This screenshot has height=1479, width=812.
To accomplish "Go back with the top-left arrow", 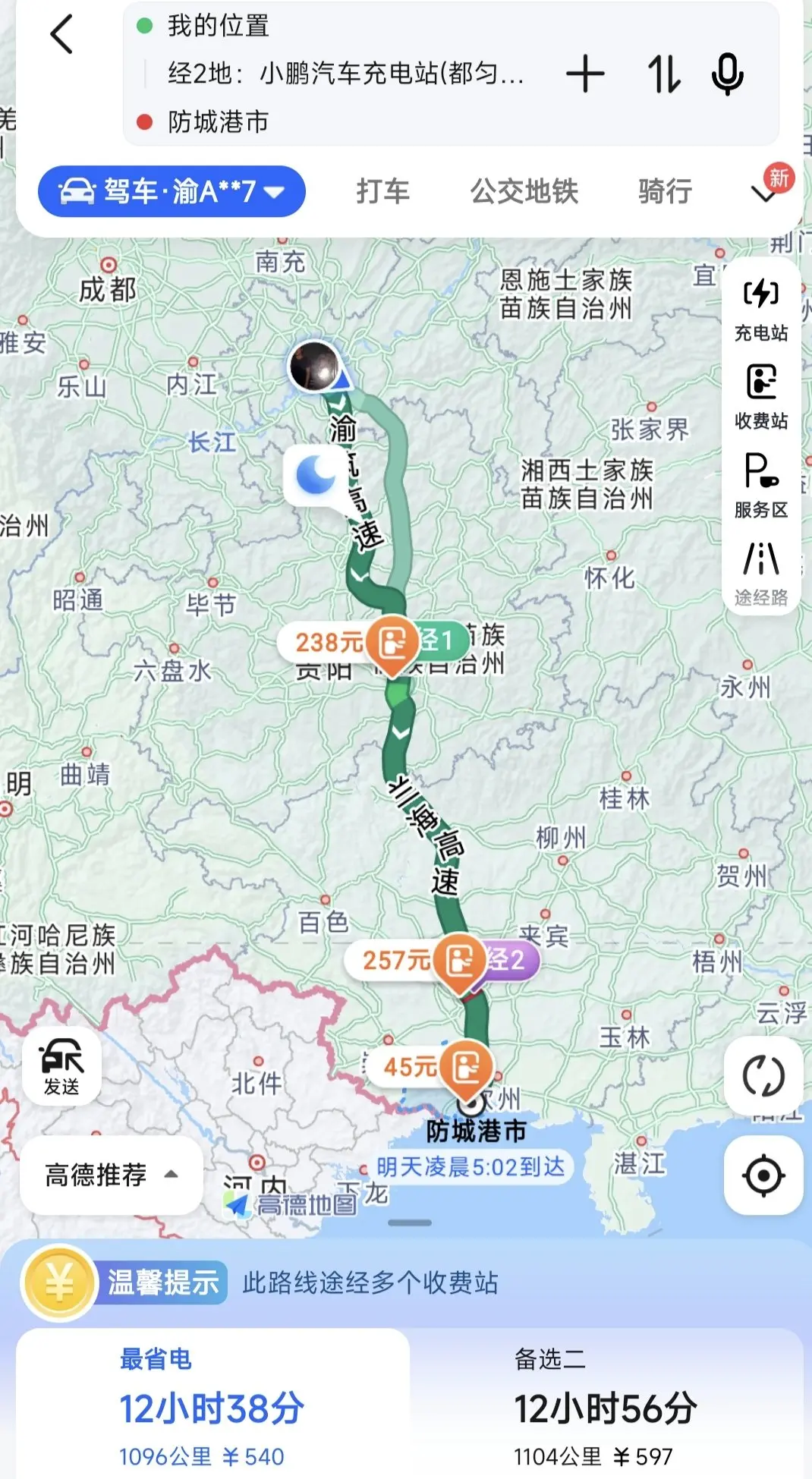I will (62, 34).
